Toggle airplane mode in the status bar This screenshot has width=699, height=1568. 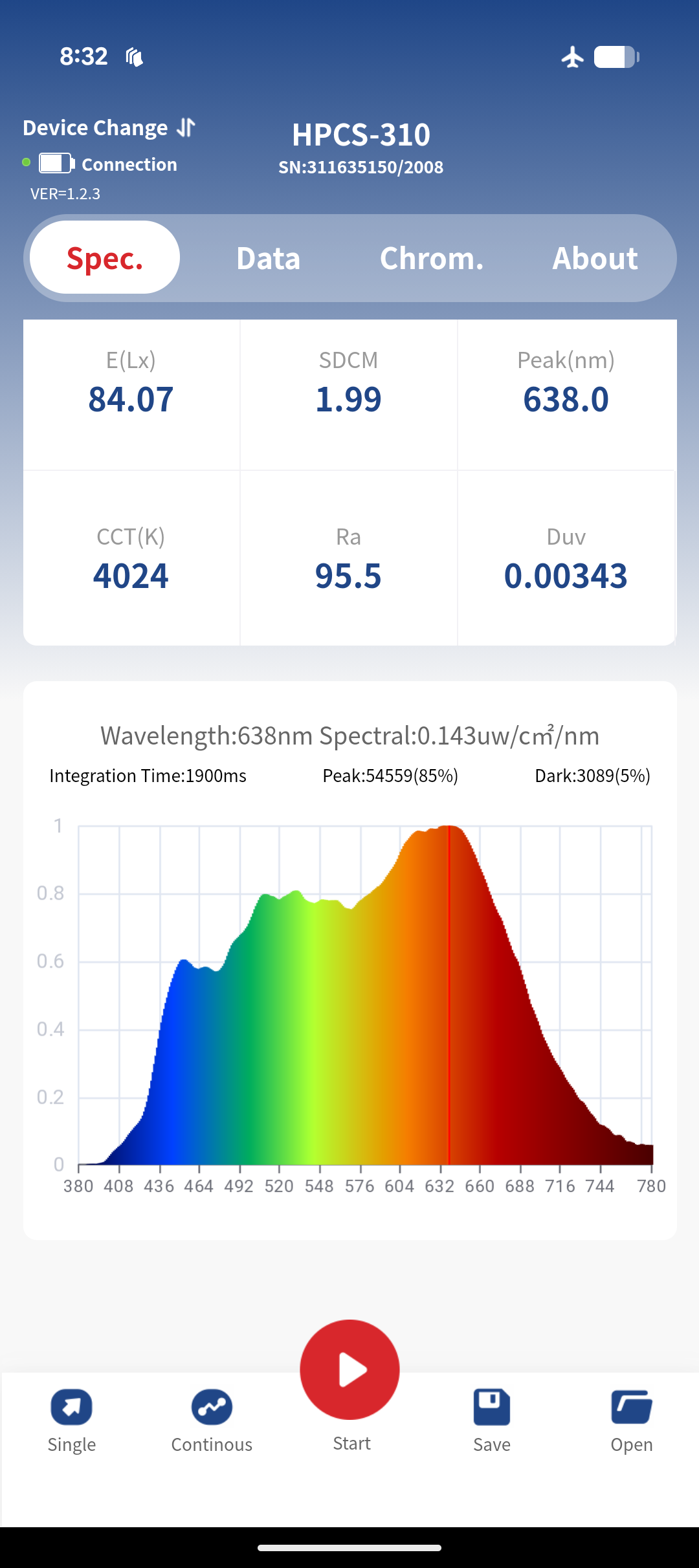tap(572, 56)
